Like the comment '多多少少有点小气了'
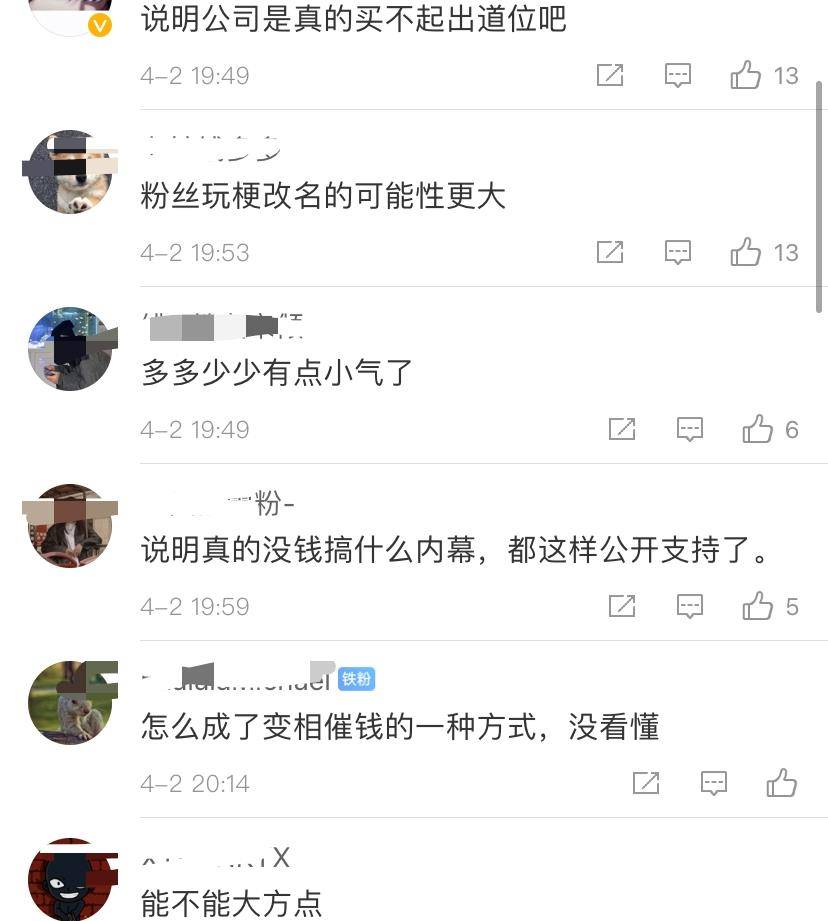The image size is (828, 921). 758,429
